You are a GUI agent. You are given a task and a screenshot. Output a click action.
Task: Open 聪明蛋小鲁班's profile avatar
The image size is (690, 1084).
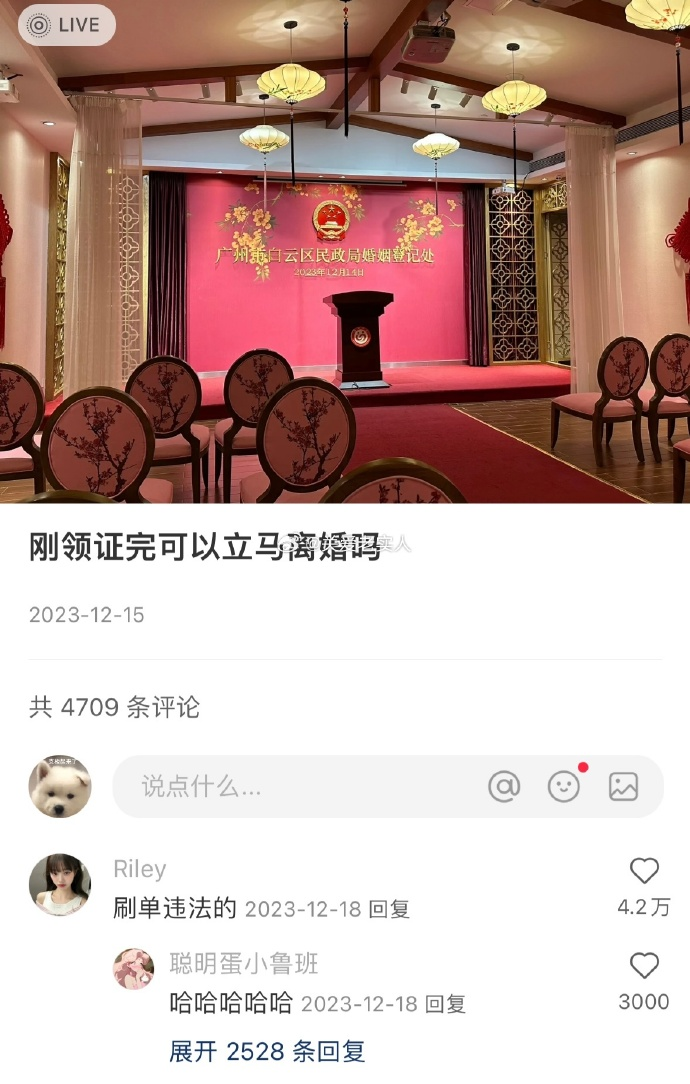coord(134,969)
